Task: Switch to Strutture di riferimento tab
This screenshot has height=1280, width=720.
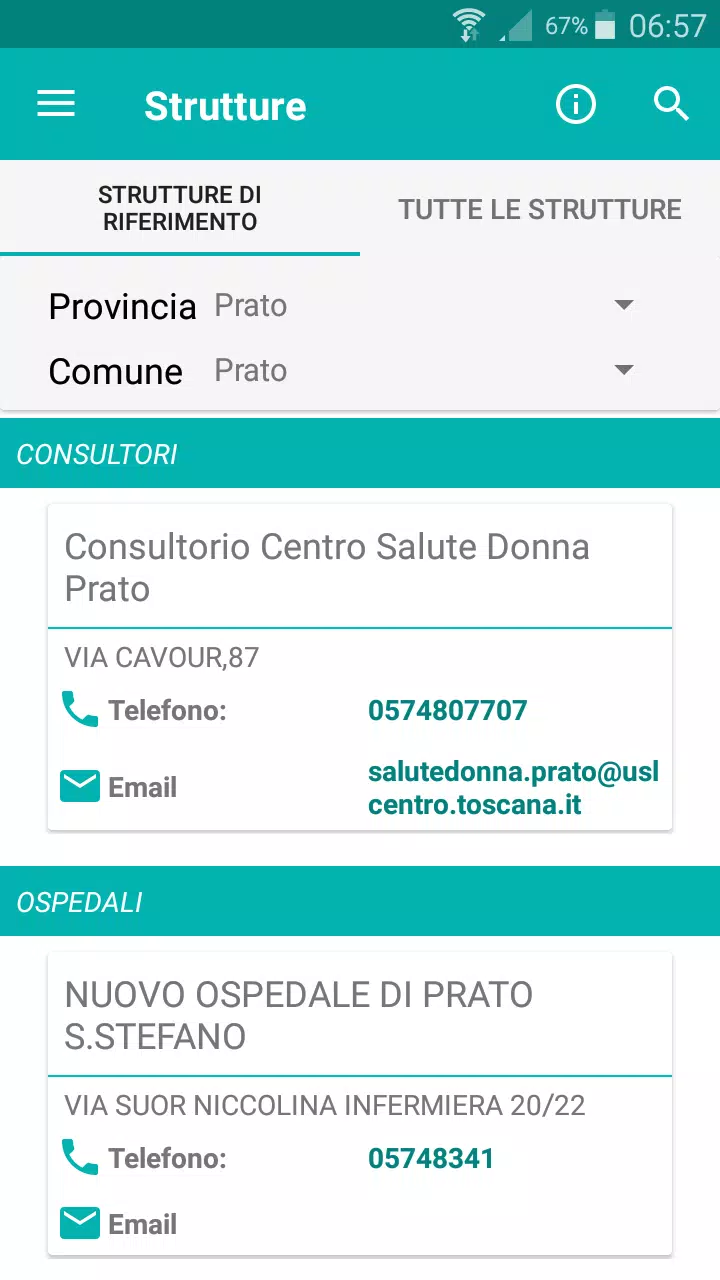Action: pos(180,208)
